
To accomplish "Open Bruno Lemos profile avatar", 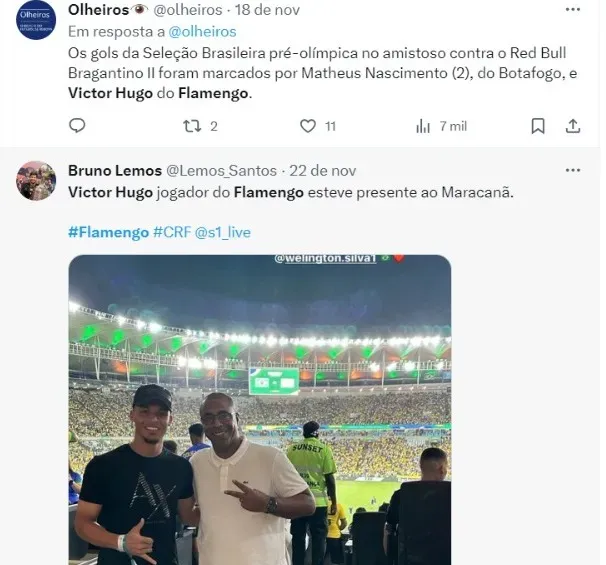I will [36, 180].
